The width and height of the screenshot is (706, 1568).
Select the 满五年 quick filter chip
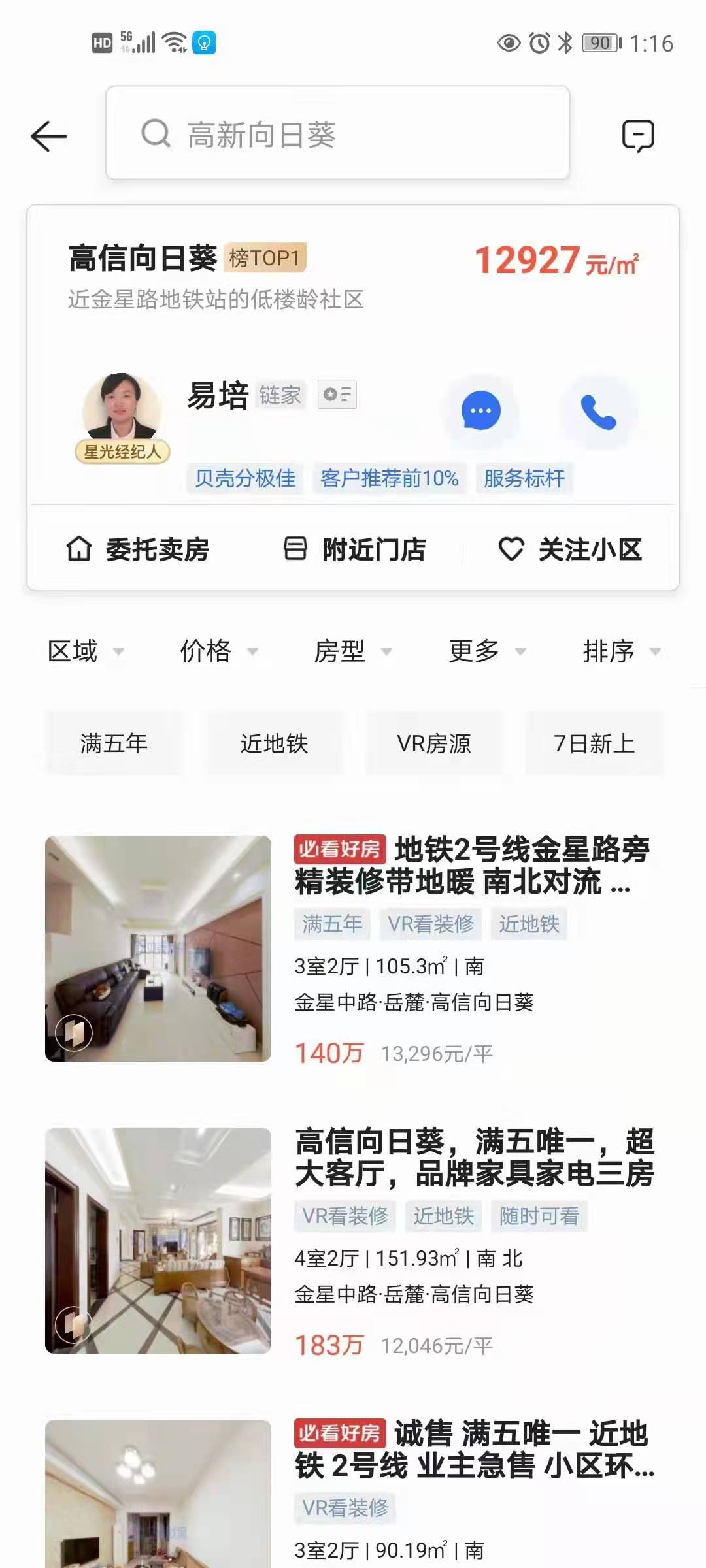tap(114, 743)
